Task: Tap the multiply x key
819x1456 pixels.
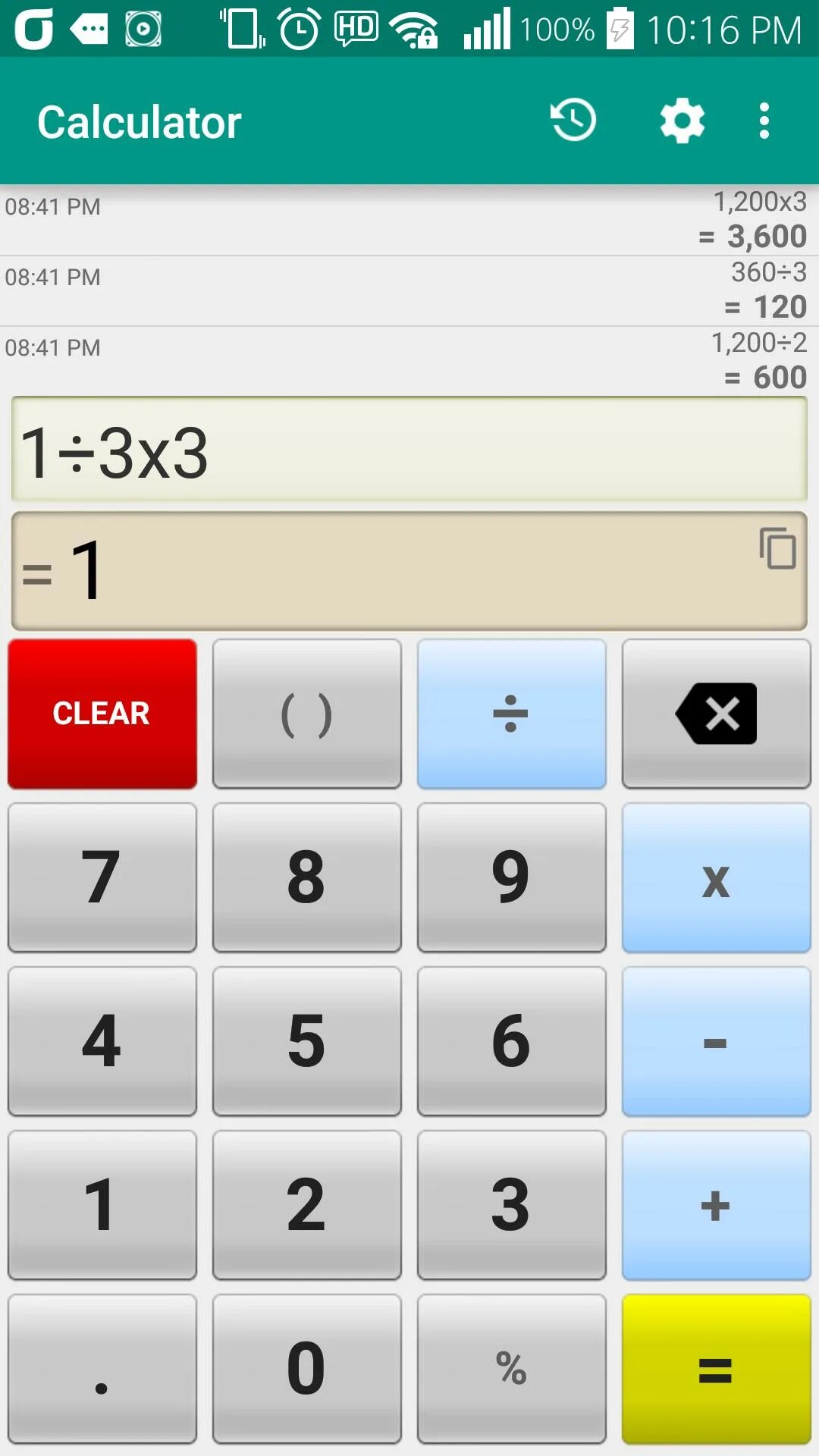Action: tap(717, 877)
